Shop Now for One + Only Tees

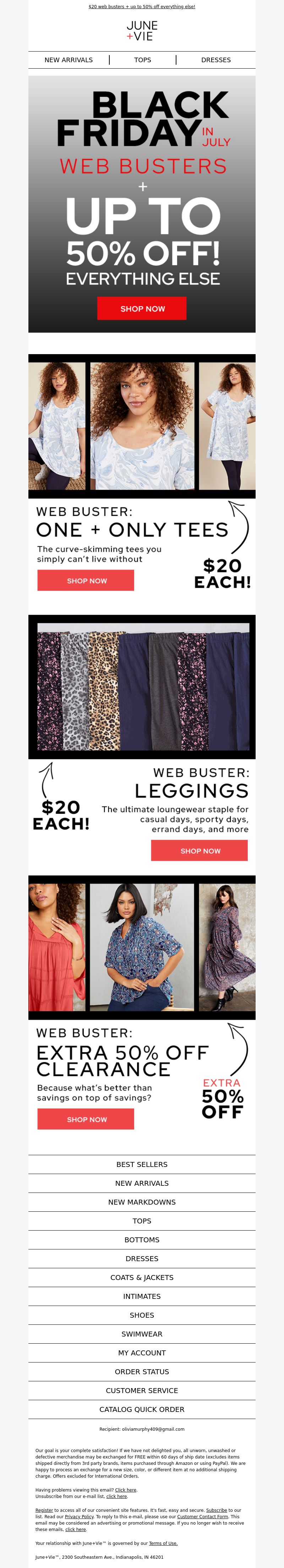86,581
